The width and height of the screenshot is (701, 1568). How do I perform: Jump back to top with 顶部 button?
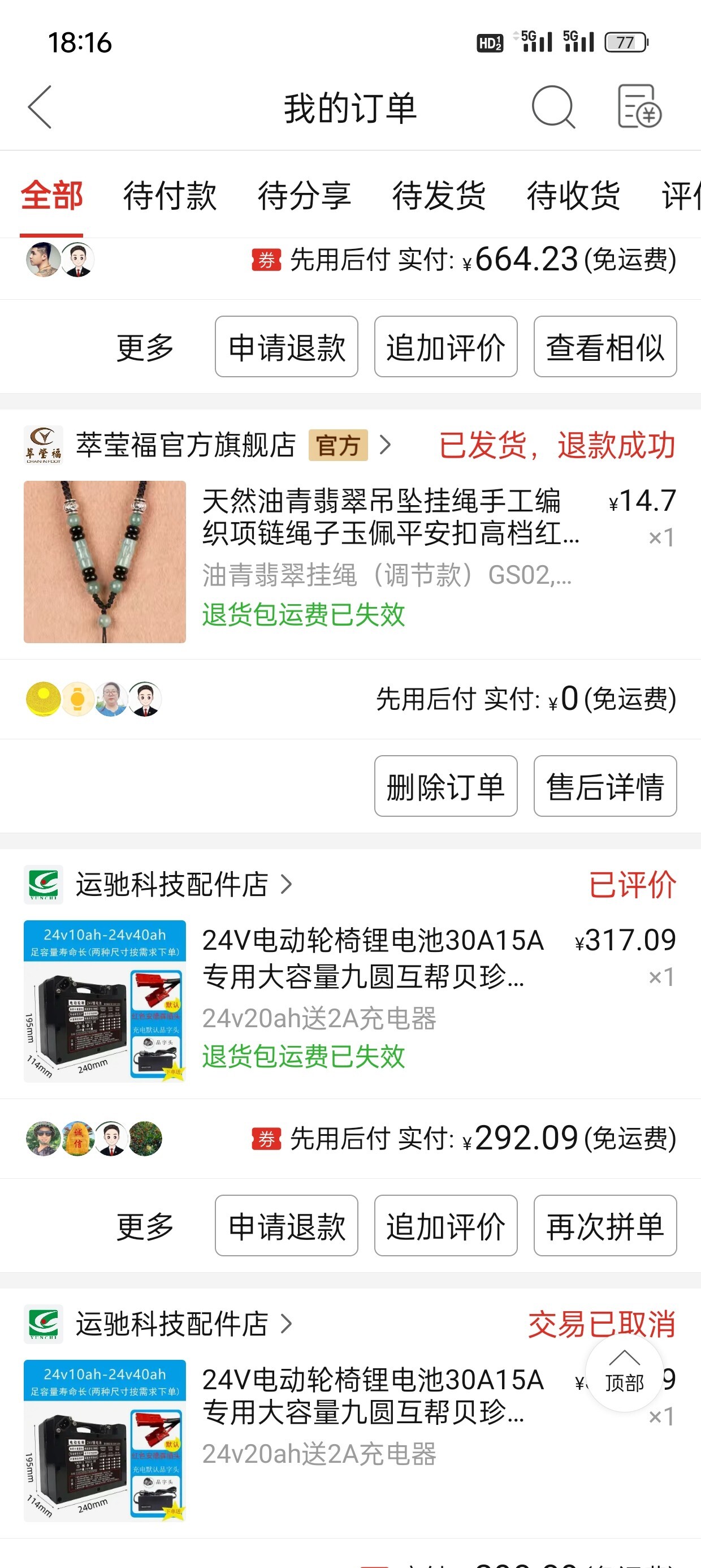[x=624, y=1373]
